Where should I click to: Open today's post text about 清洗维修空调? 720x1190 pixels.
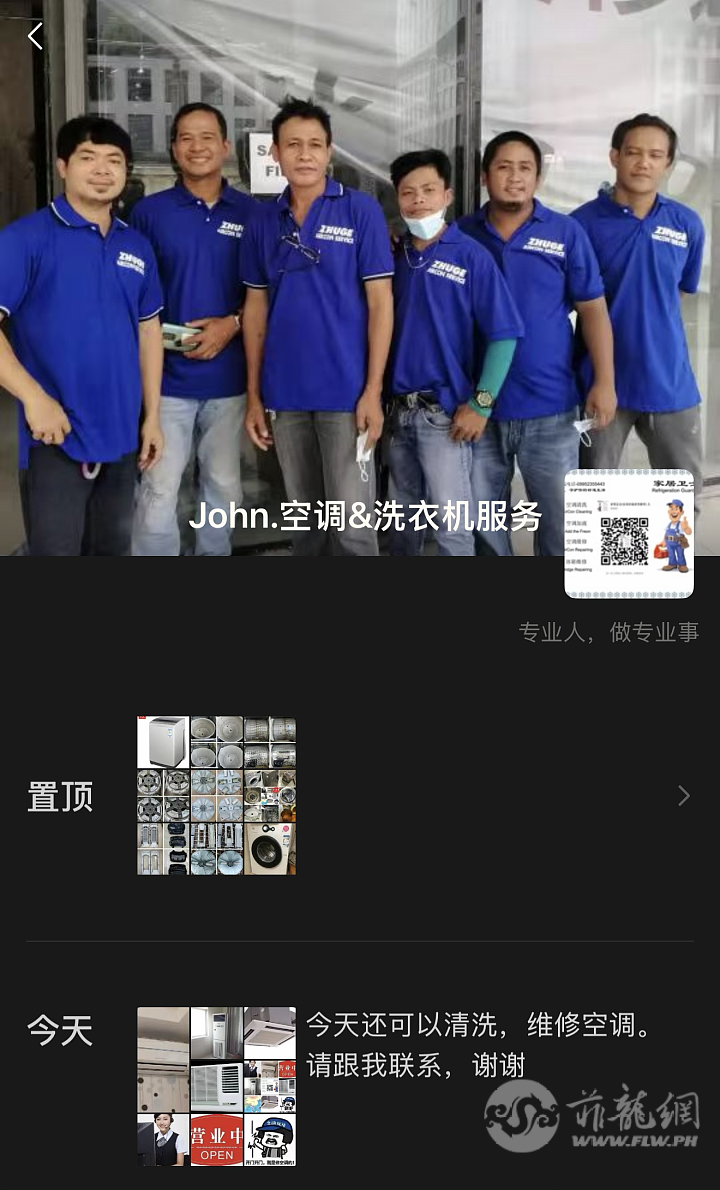click(x=470, y=1035)
